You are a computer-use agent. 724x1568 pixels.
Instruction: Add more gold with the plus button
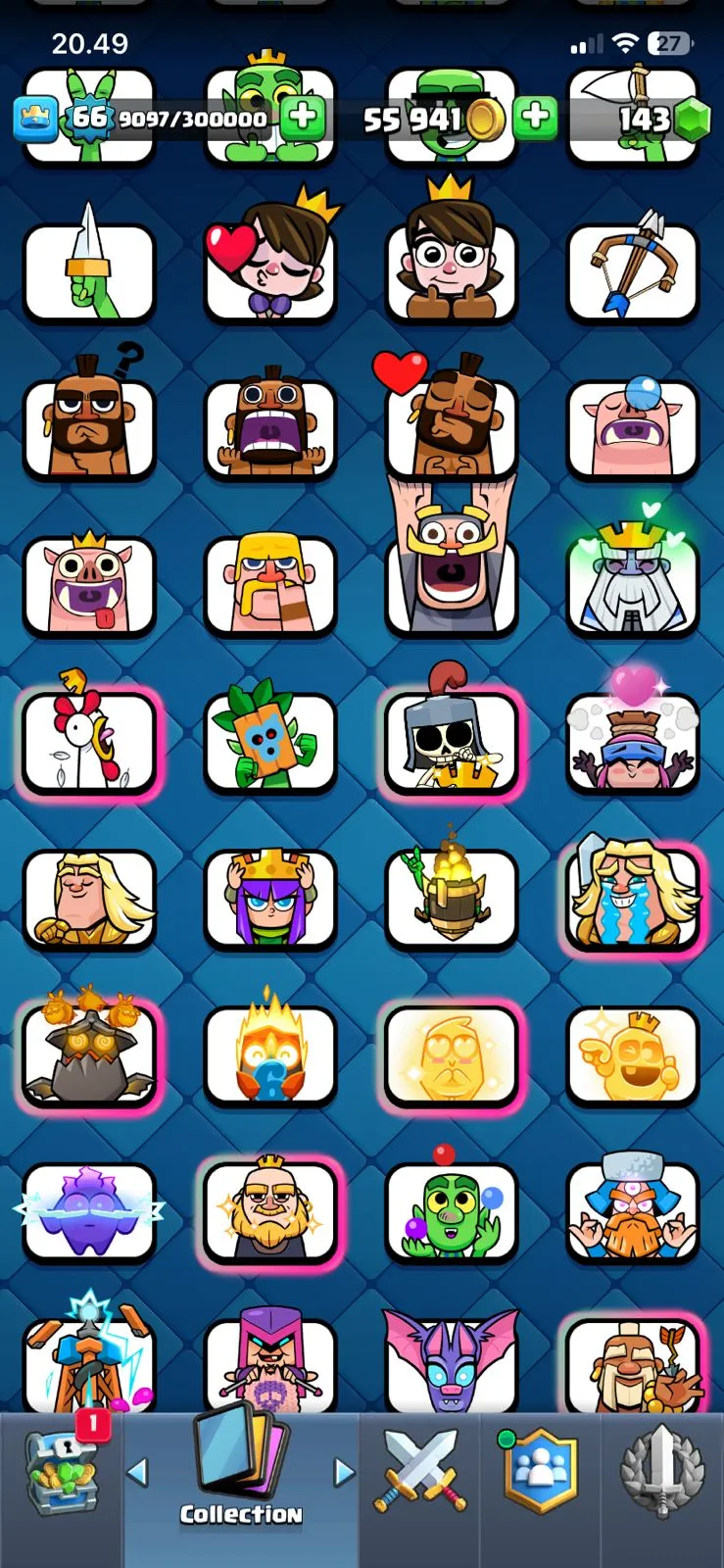(x=535, y=117)
